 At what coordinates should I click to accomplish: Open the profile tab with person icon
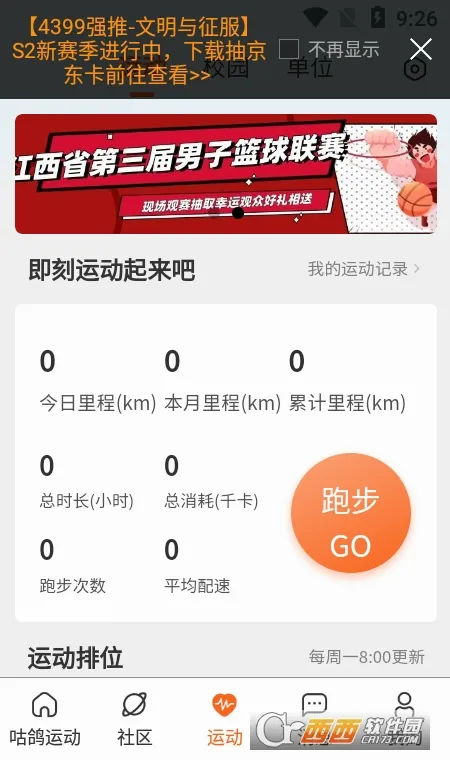pyautogui.click(x=404, y=704)
